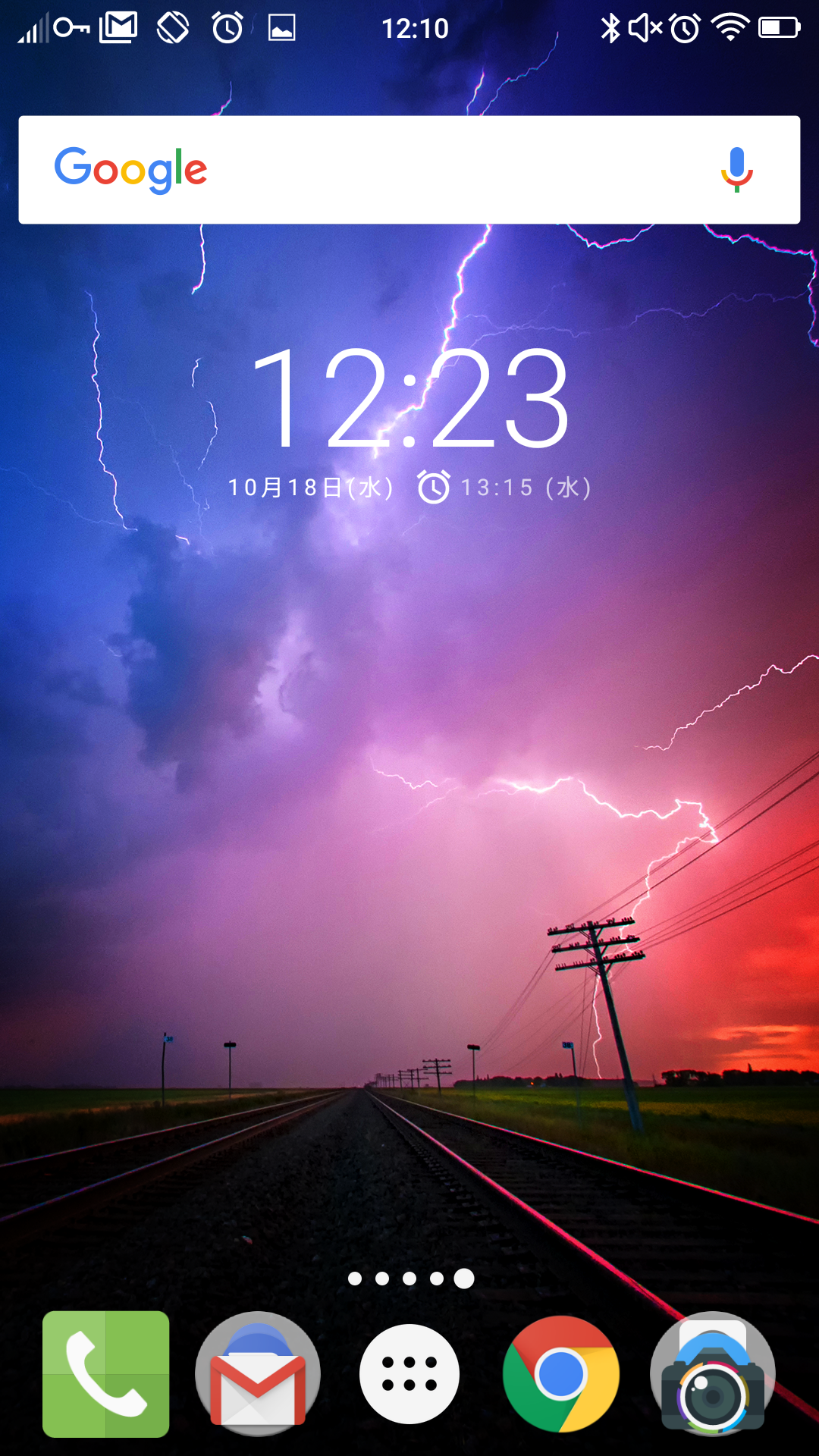Launch Chrome browser
This screenshot has width=819, height=1456.
[x=561, y=1374]
